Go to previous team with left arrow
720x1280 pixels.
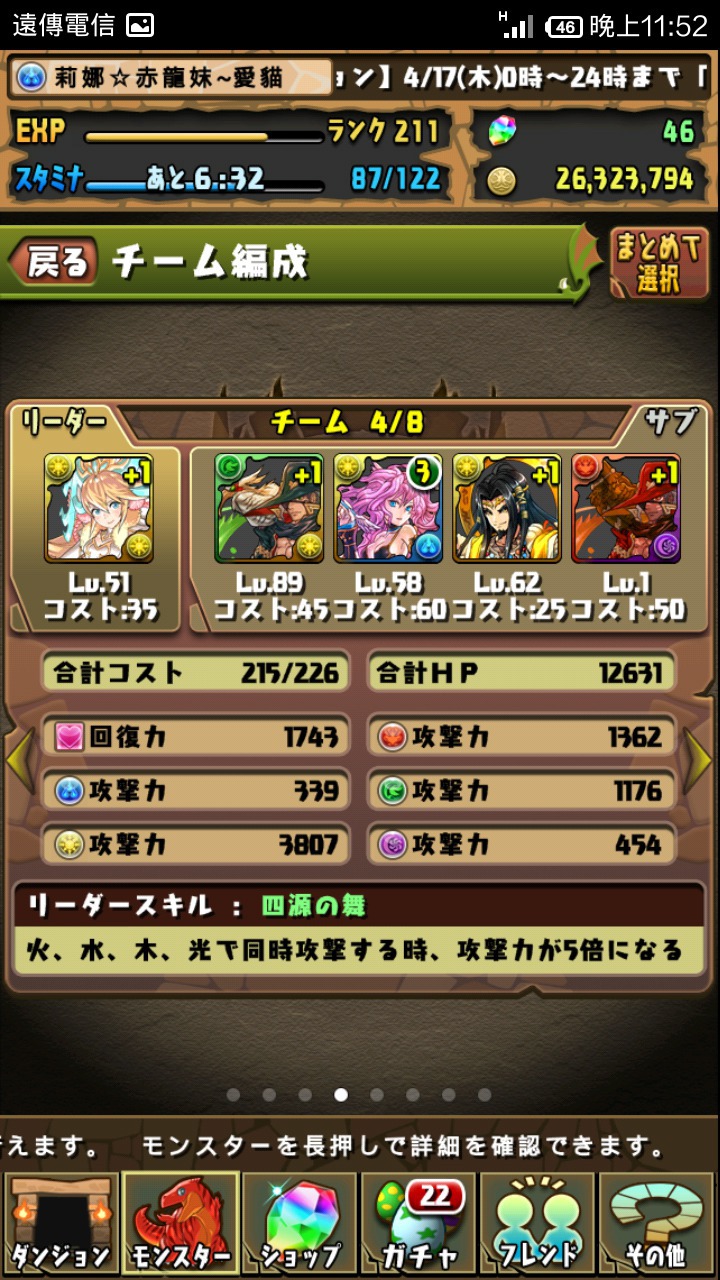pos(20,762)
